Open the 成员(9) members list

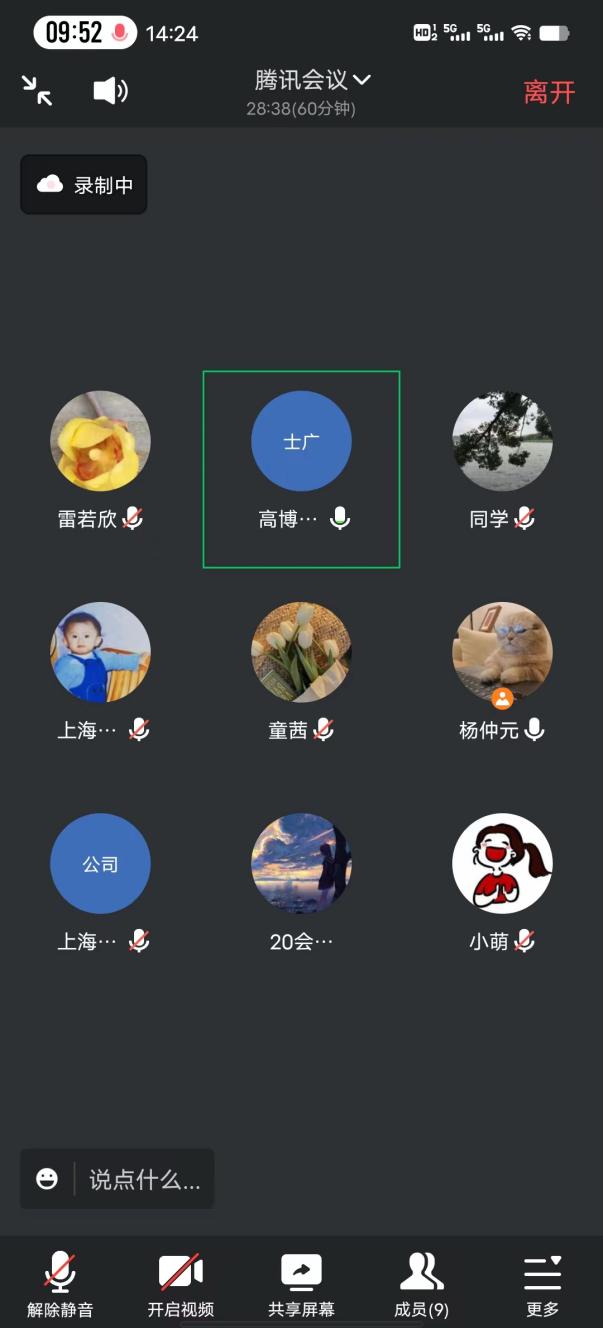421,1283
